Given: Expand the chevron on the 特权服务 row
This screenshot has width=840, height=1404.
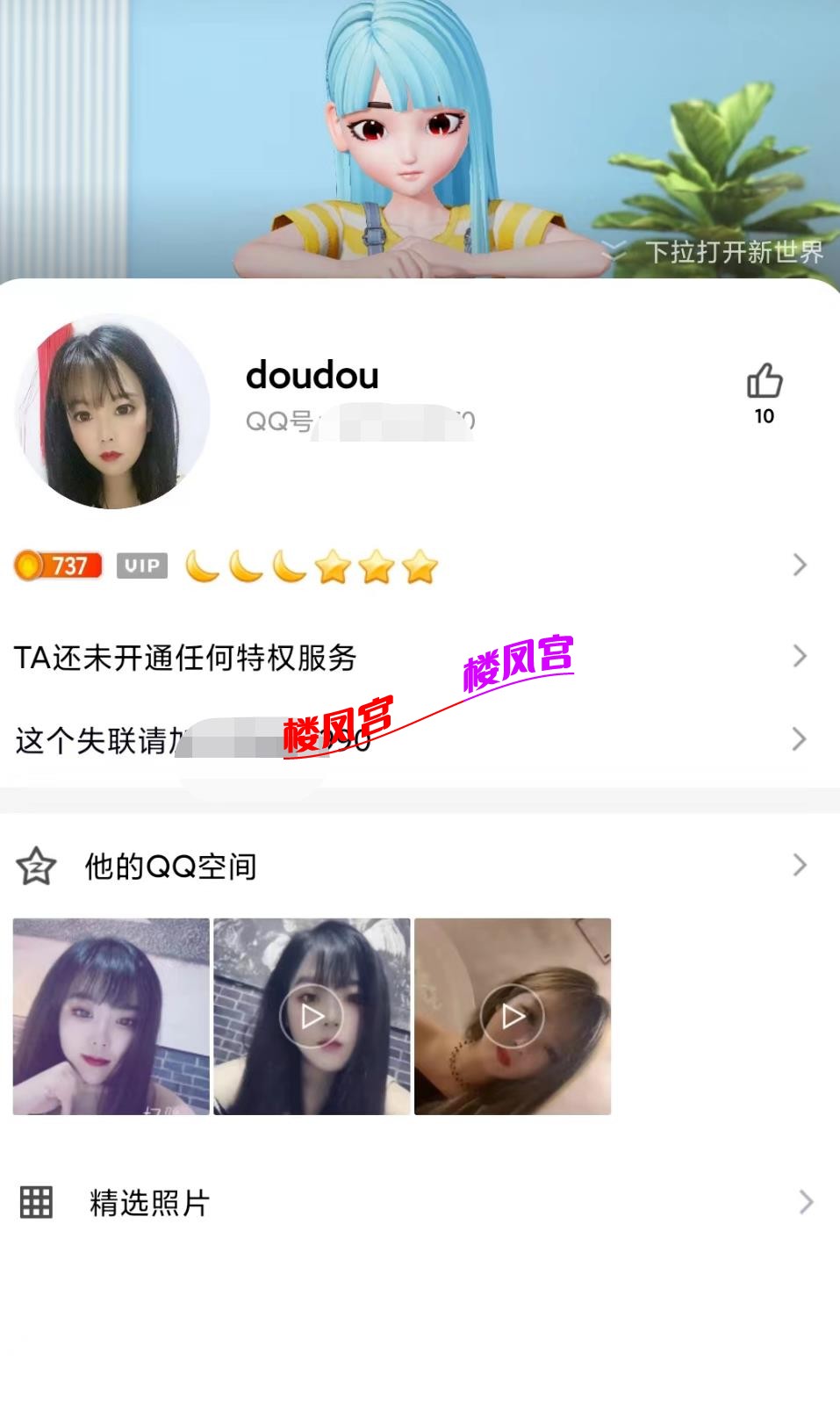Looking at the screenshot, I should click(798, 656).
